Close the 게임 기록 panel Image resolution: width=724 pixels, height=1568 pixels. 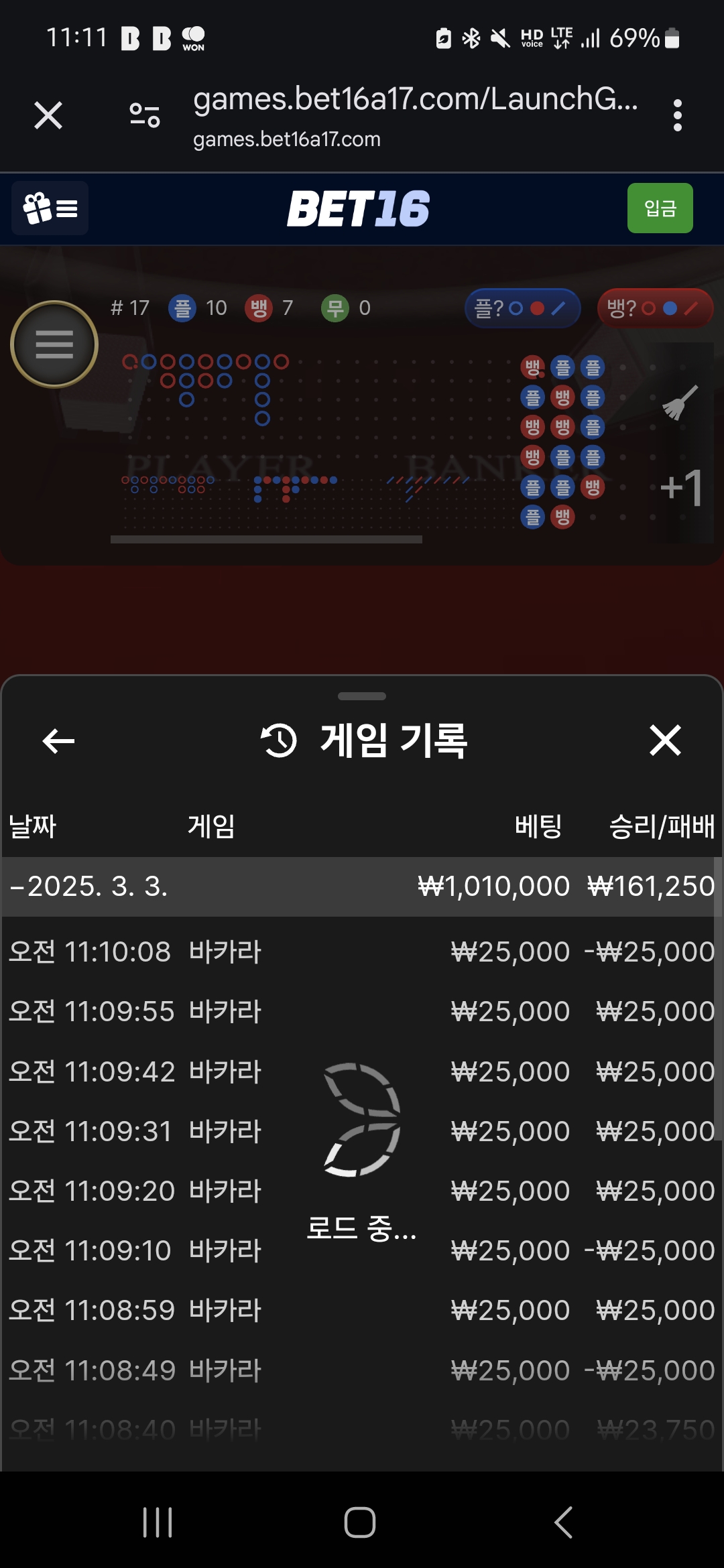tap(665, 740)
